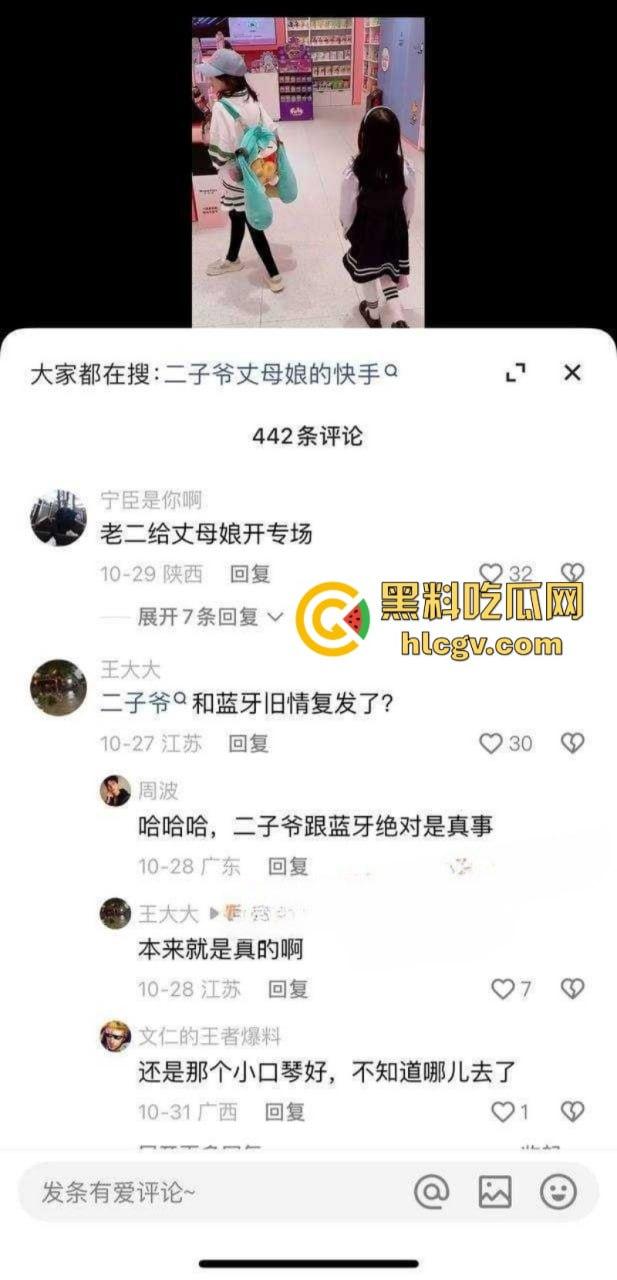Like the reply 本来就是真的啊
Image resolution: width=617 pixels, height=1280 pixels.
click(x=503, y=989)
